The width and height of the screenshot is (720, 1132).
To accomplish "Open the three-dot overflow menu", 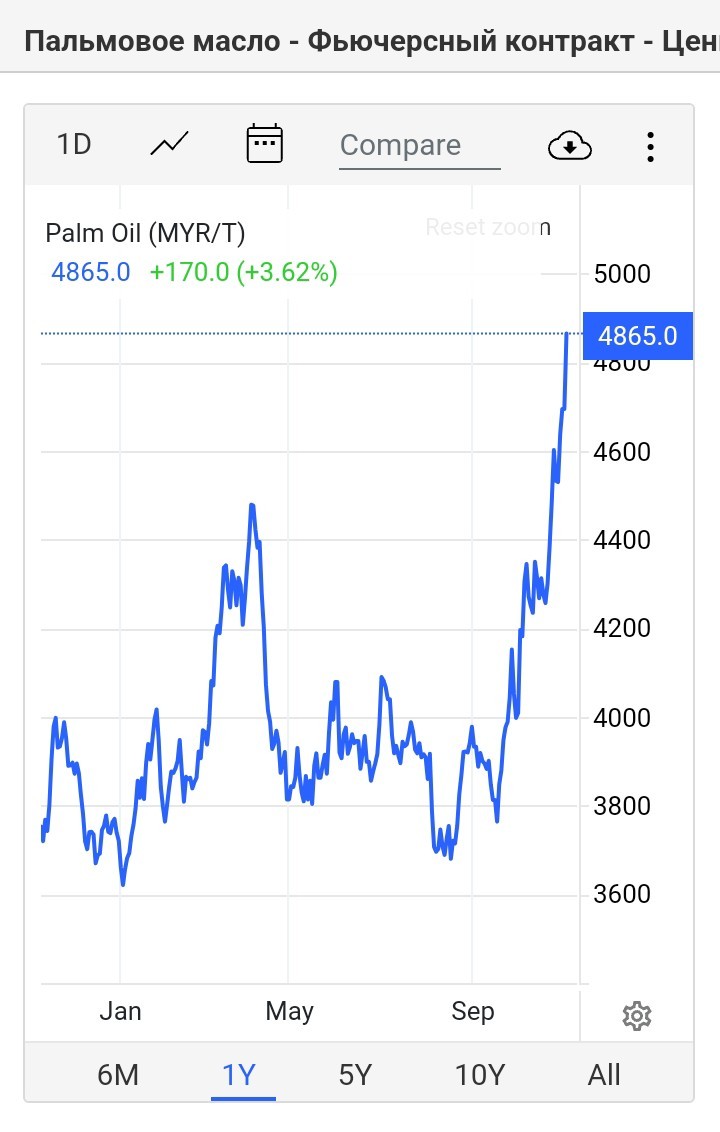I will [651, 147].
